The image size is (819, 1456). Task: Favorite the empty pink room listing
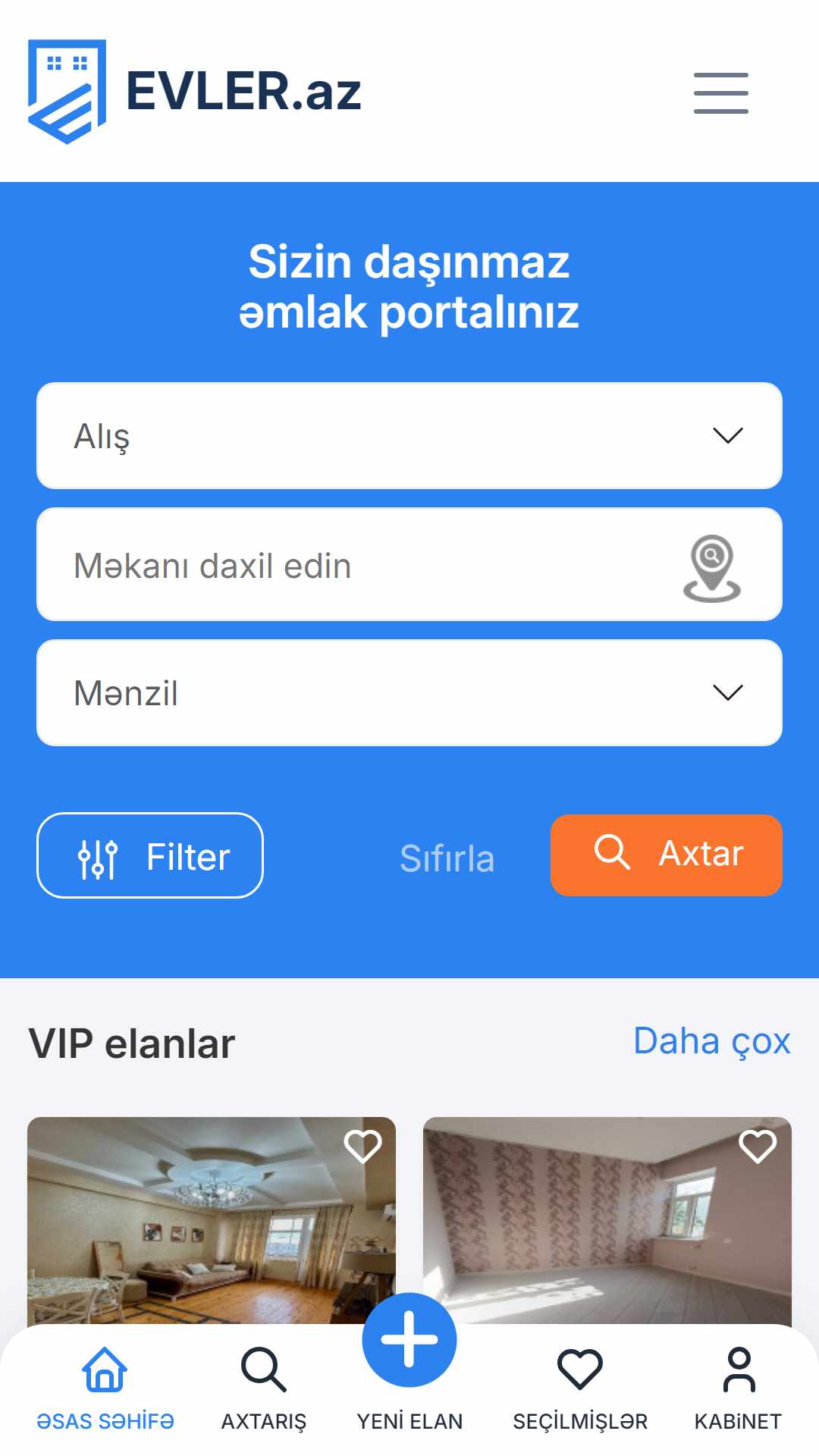(758, 1147)
